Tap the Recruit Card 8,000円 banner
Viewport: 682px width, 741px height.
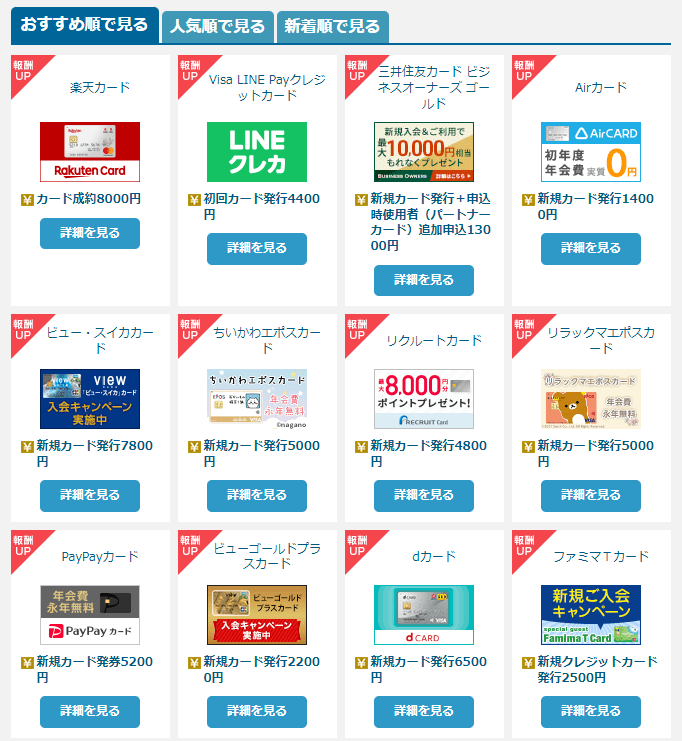click(x=424, y=399)
